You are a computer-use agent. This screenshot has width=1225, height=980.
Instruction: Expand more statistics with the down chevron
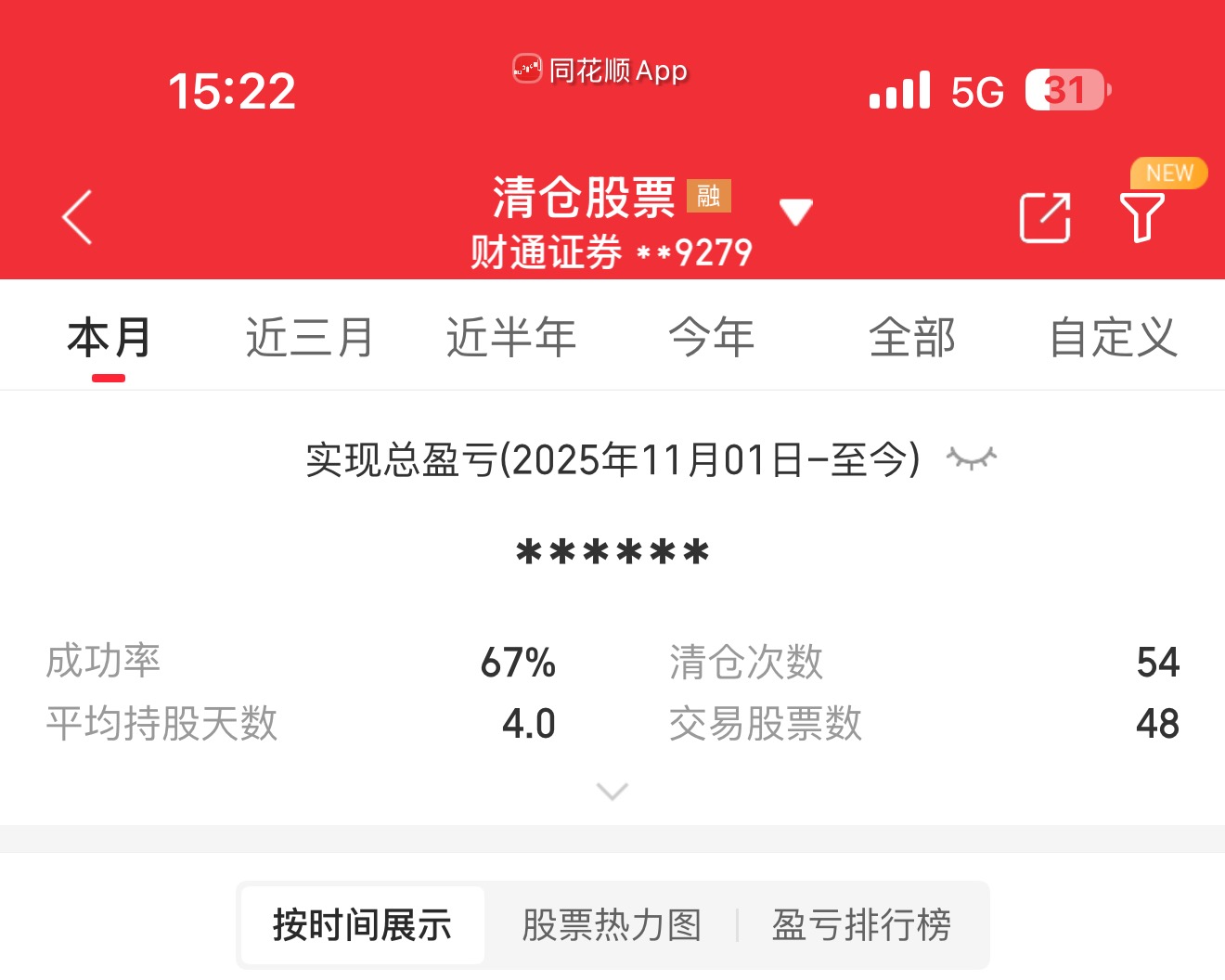click(x=612, y=791)
